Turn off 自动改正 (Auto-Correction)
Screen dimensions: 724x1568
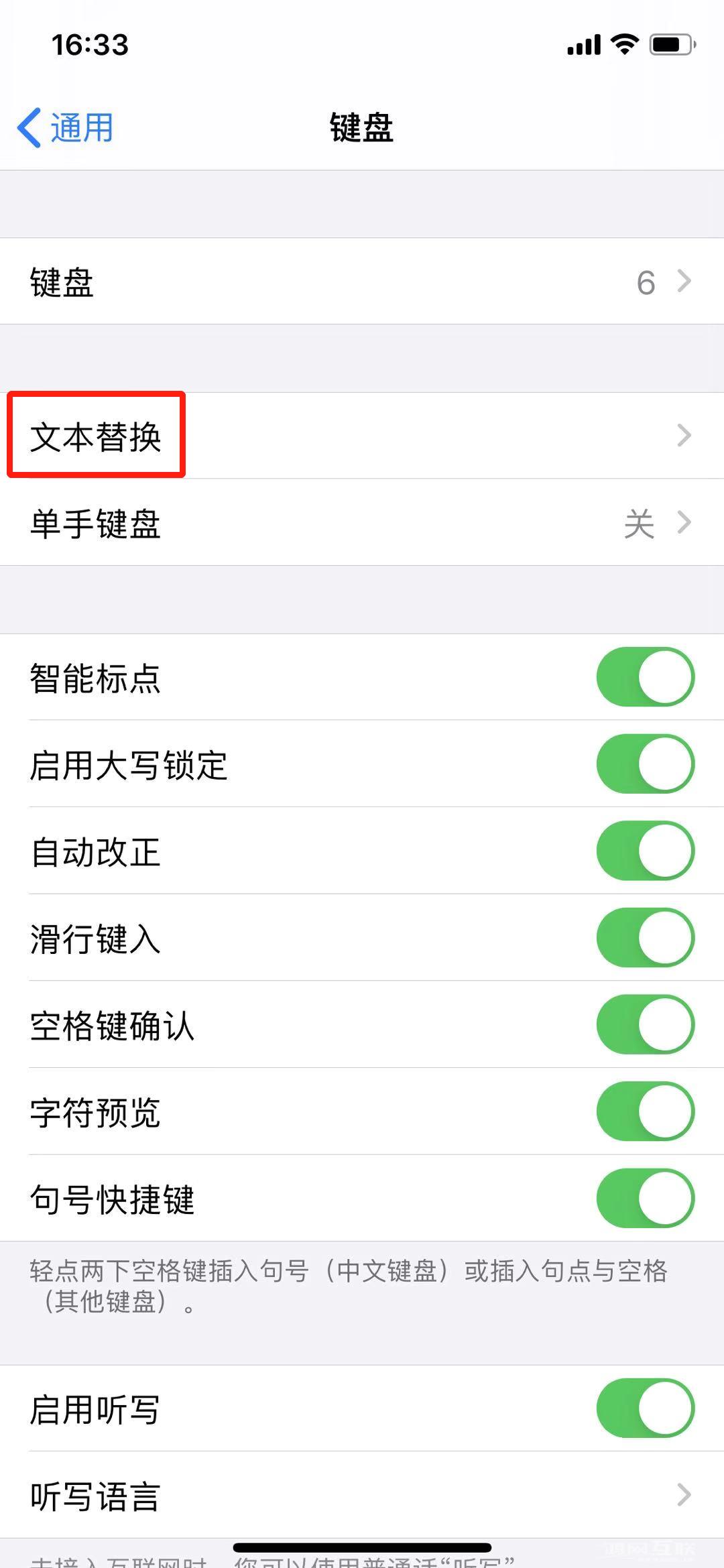[644, 850]
